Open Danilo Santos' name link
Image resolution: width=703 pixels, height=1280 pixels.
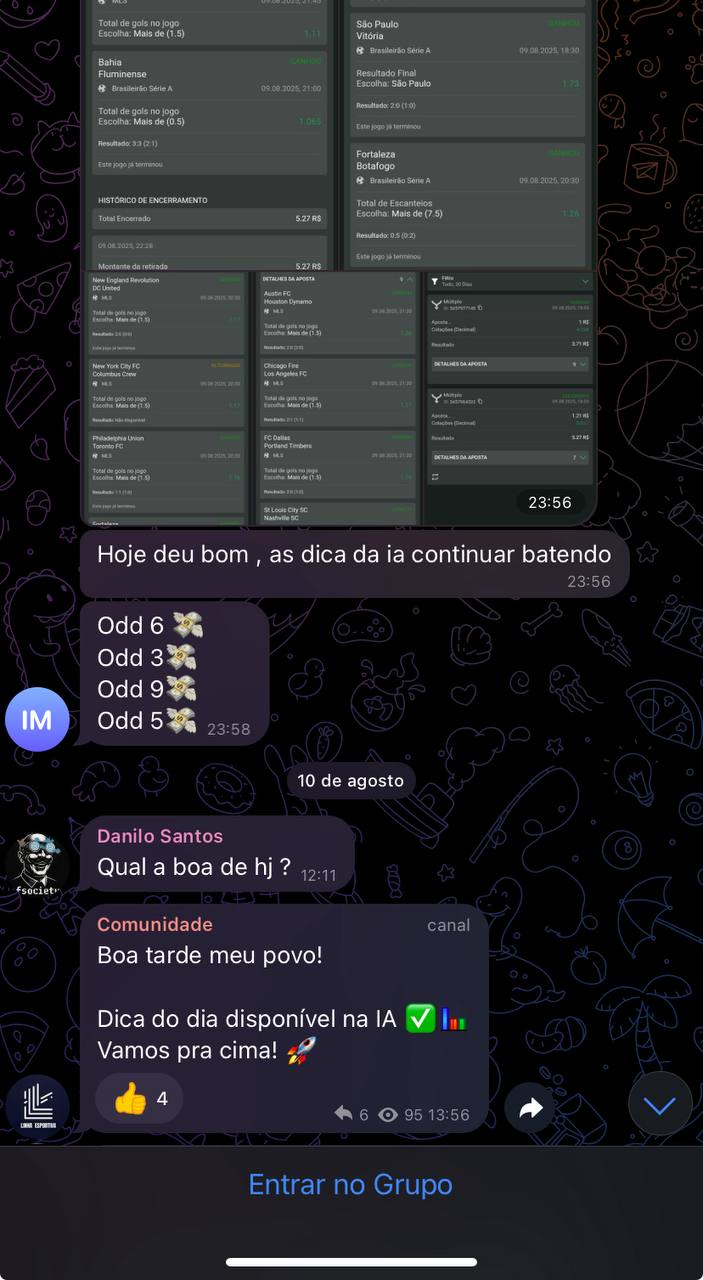(160, 836)
